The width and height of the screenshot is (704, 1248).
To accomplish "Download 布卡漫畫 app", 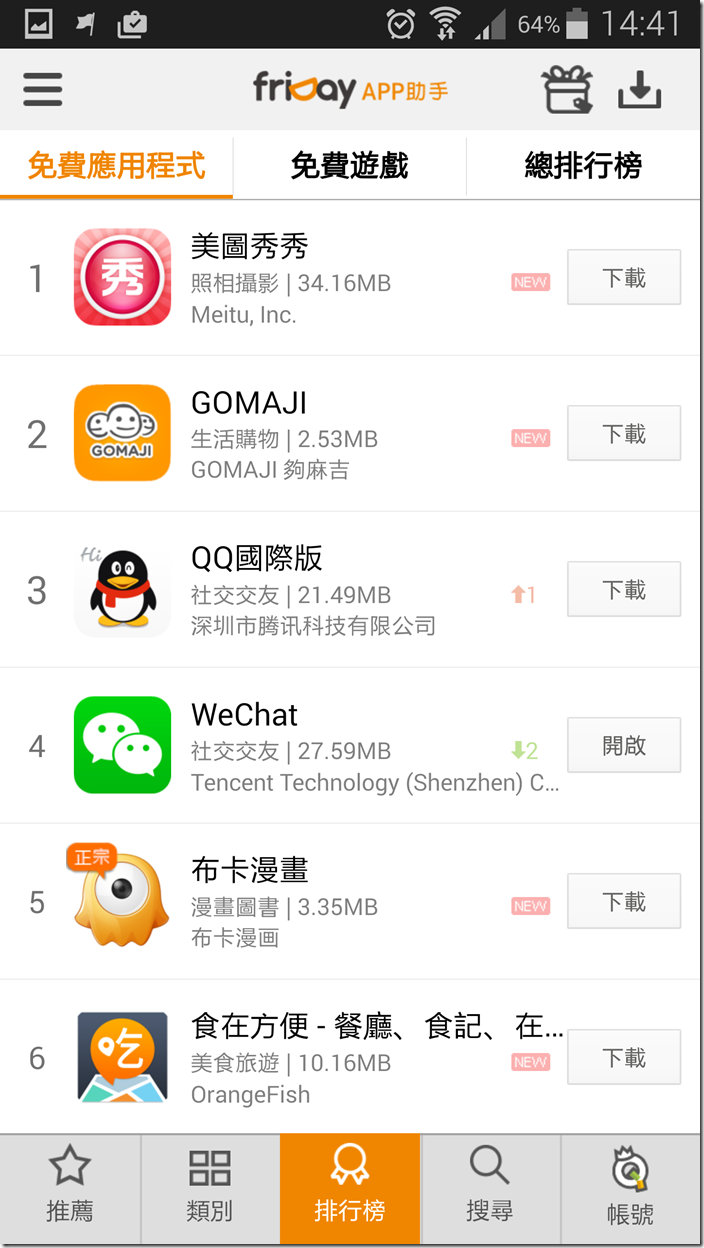I will [624, 901].
